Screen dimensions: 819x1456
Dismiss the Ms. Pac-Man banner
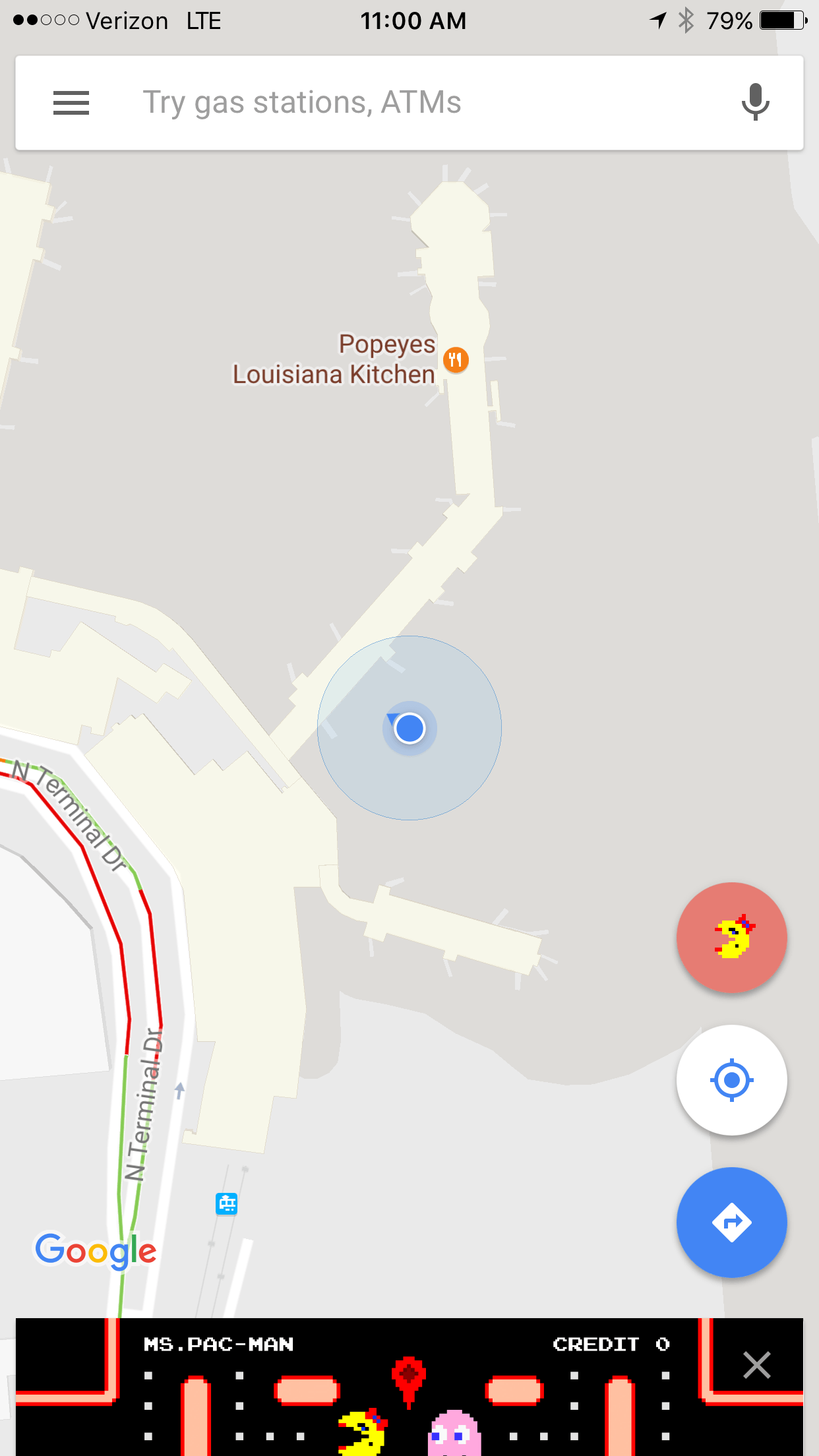(756, 1365)
